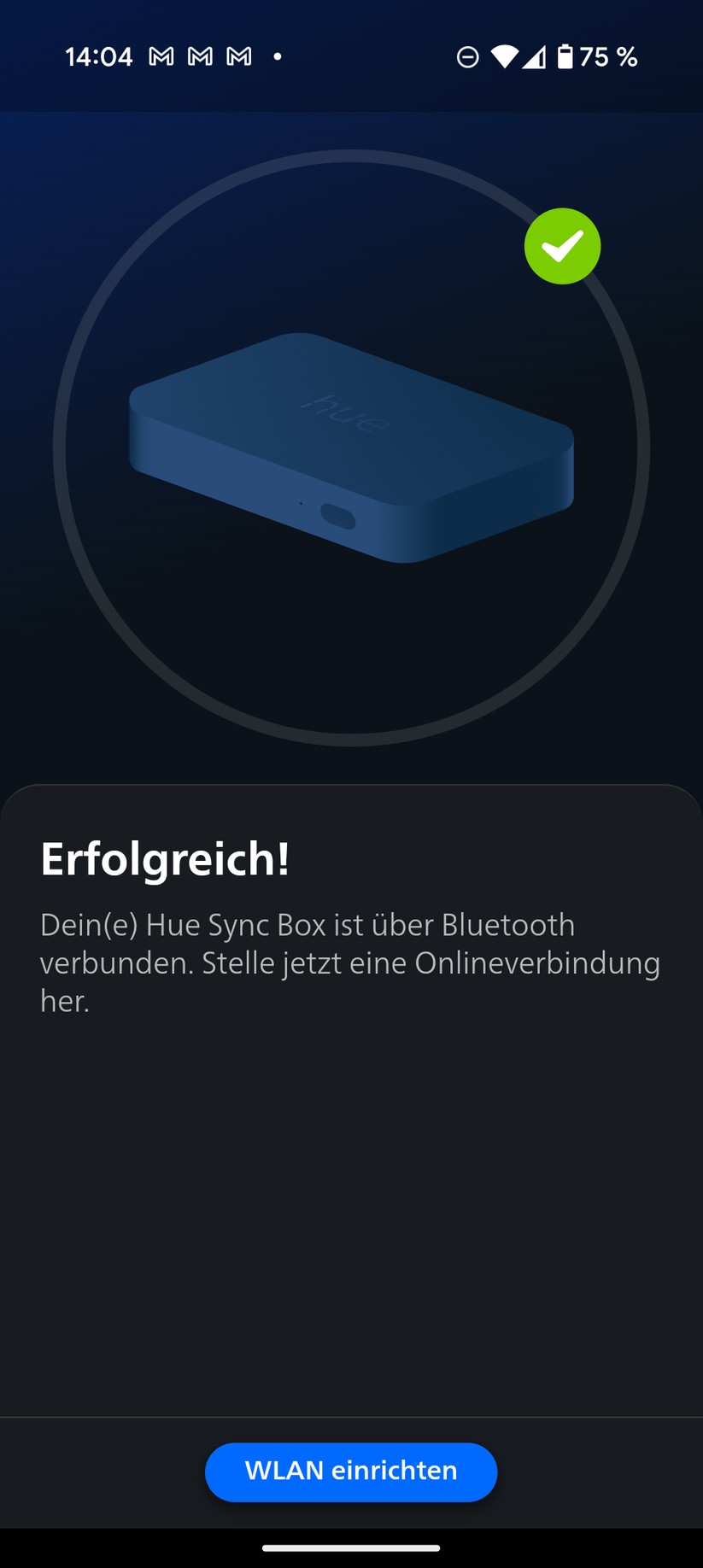Tap the Bluetooth connection description text
The image size is (703, 1568).
[x=350, y=962]
